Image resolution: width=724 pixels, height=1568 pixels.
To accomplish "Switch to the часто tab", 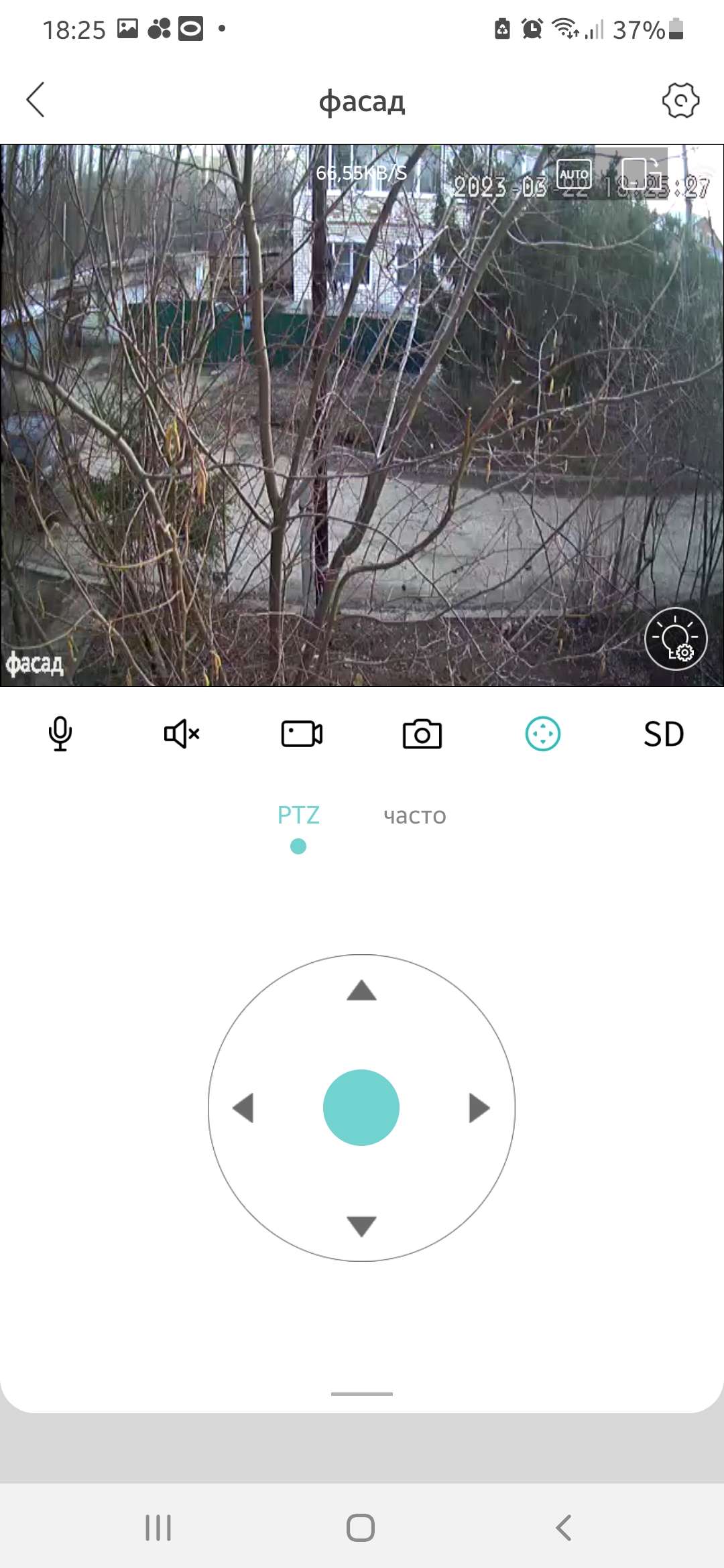I will coord(415,816).
